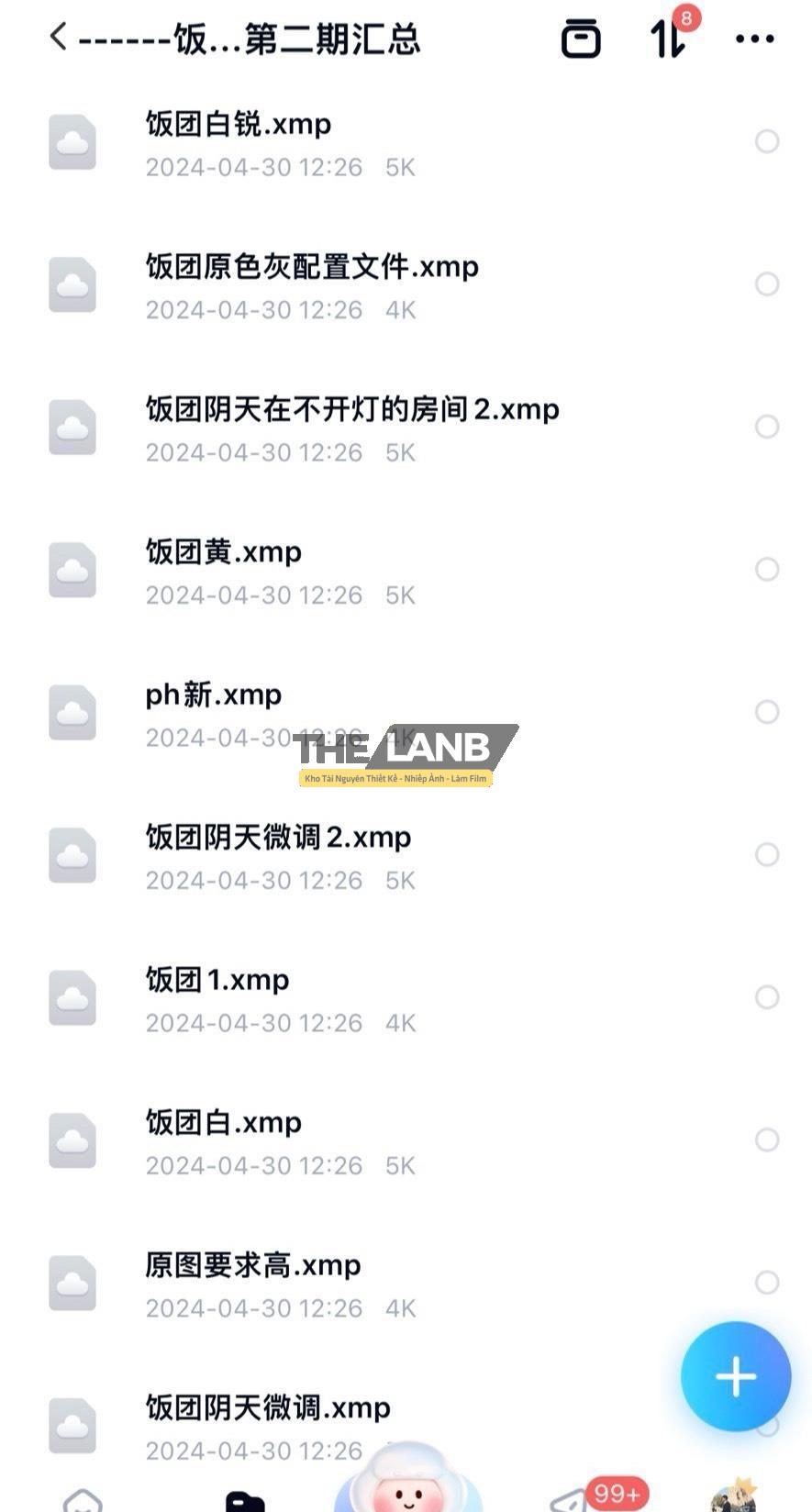
Task: Open file 饭团 1.xmp
Action: pos(406,998)
